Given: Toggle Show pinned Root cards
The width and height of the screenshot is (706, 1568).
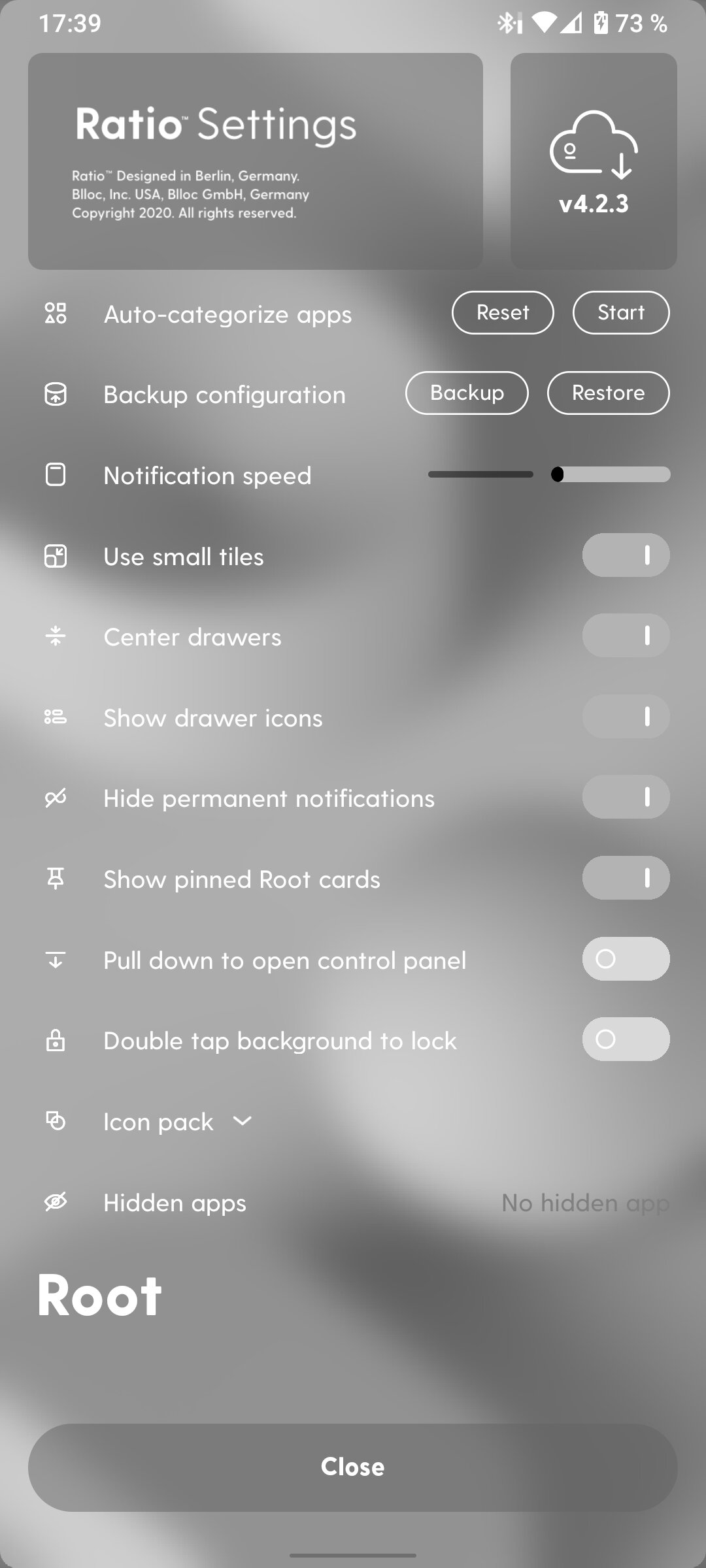Looking at the screenshot, I should click(x=626, y=878).
